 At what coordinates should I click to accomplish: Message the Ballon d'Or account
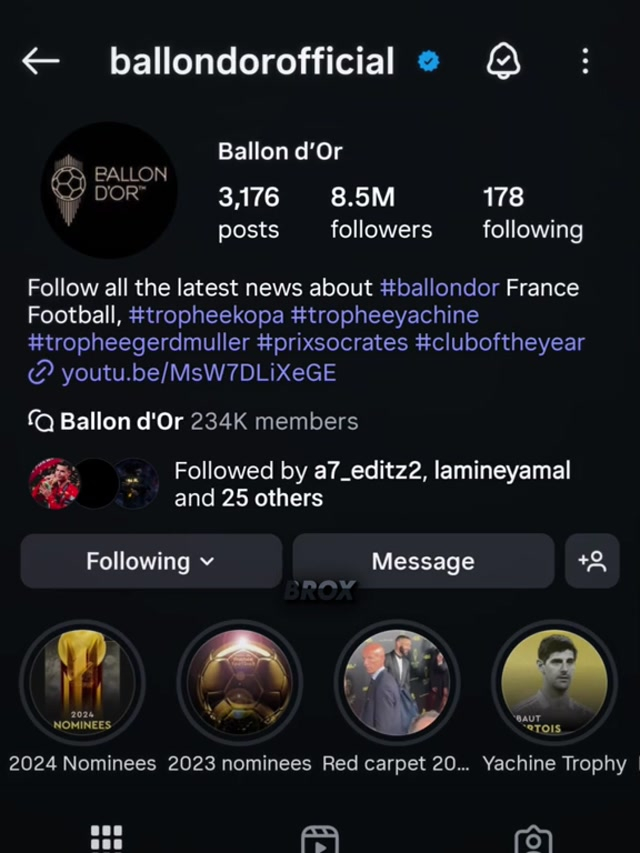tap(422, 561)
